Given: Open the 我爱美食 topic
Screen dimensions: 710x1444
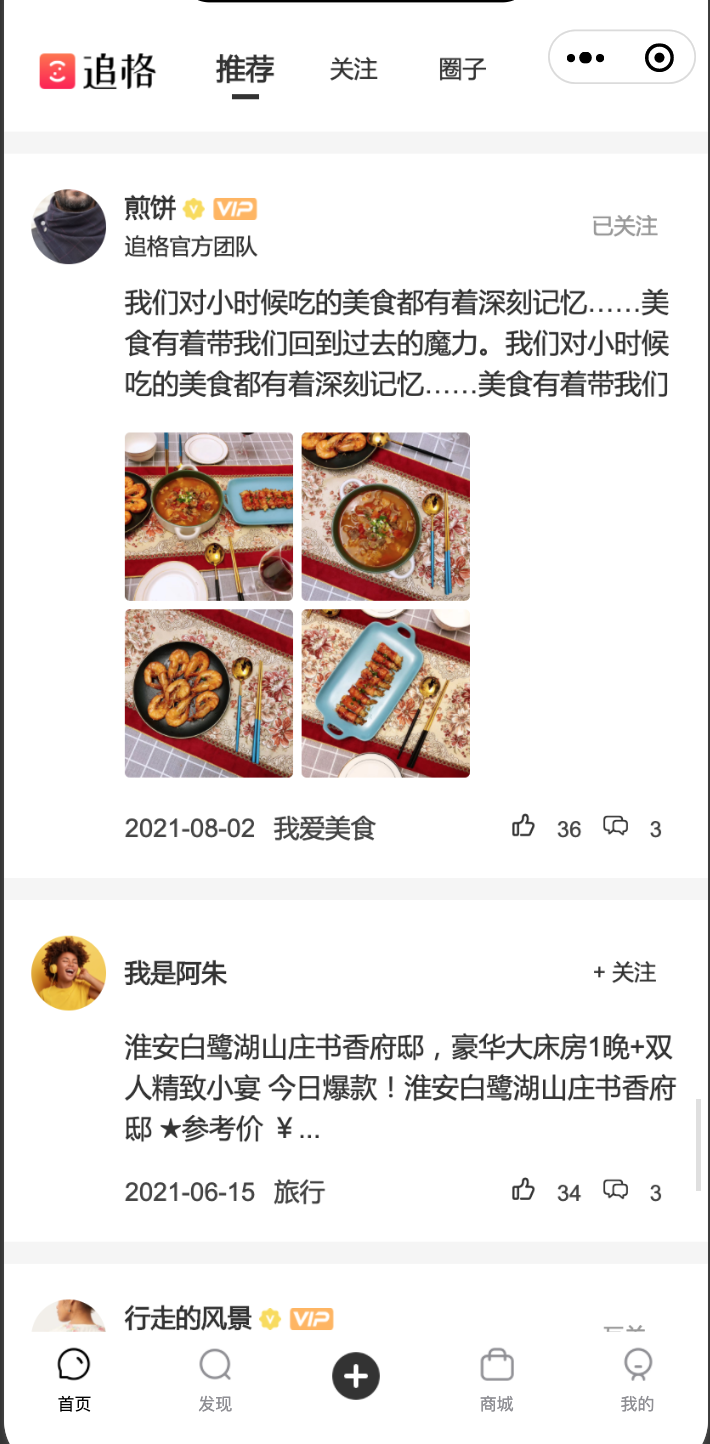Looking at the screenshot, I should [324, 829].
